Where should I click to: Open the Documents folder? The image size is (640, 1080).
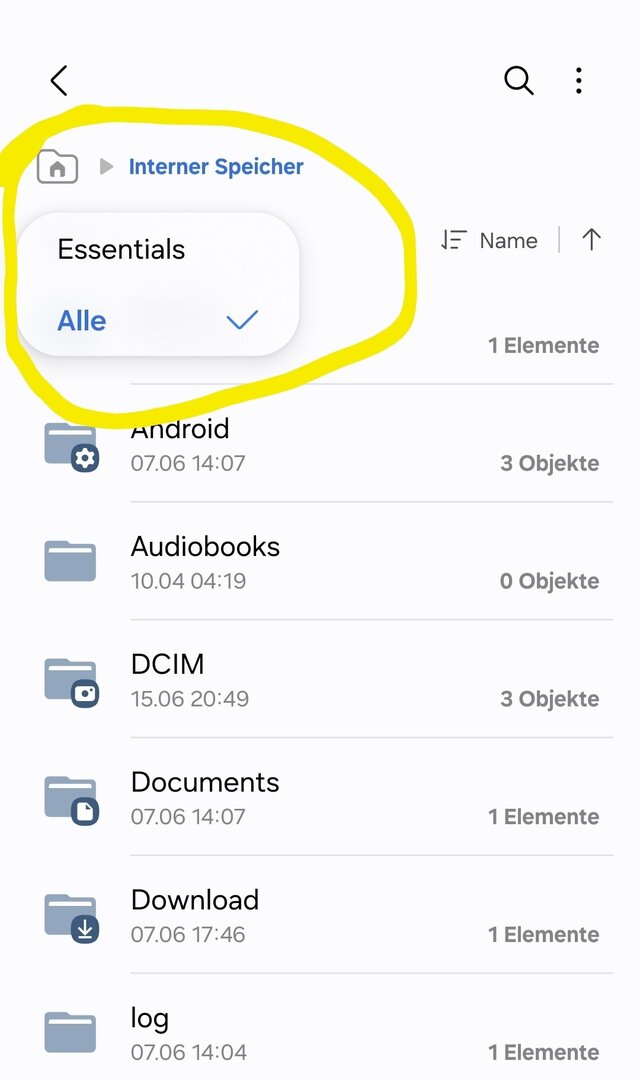tap(205, 797)
